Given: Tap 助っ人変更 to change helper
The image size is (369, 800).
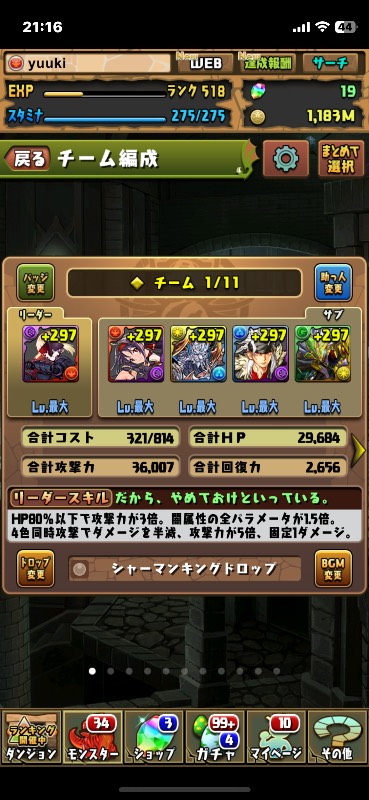Looking at the screenshot, I should pyautogui.click(x=333, y=282).
